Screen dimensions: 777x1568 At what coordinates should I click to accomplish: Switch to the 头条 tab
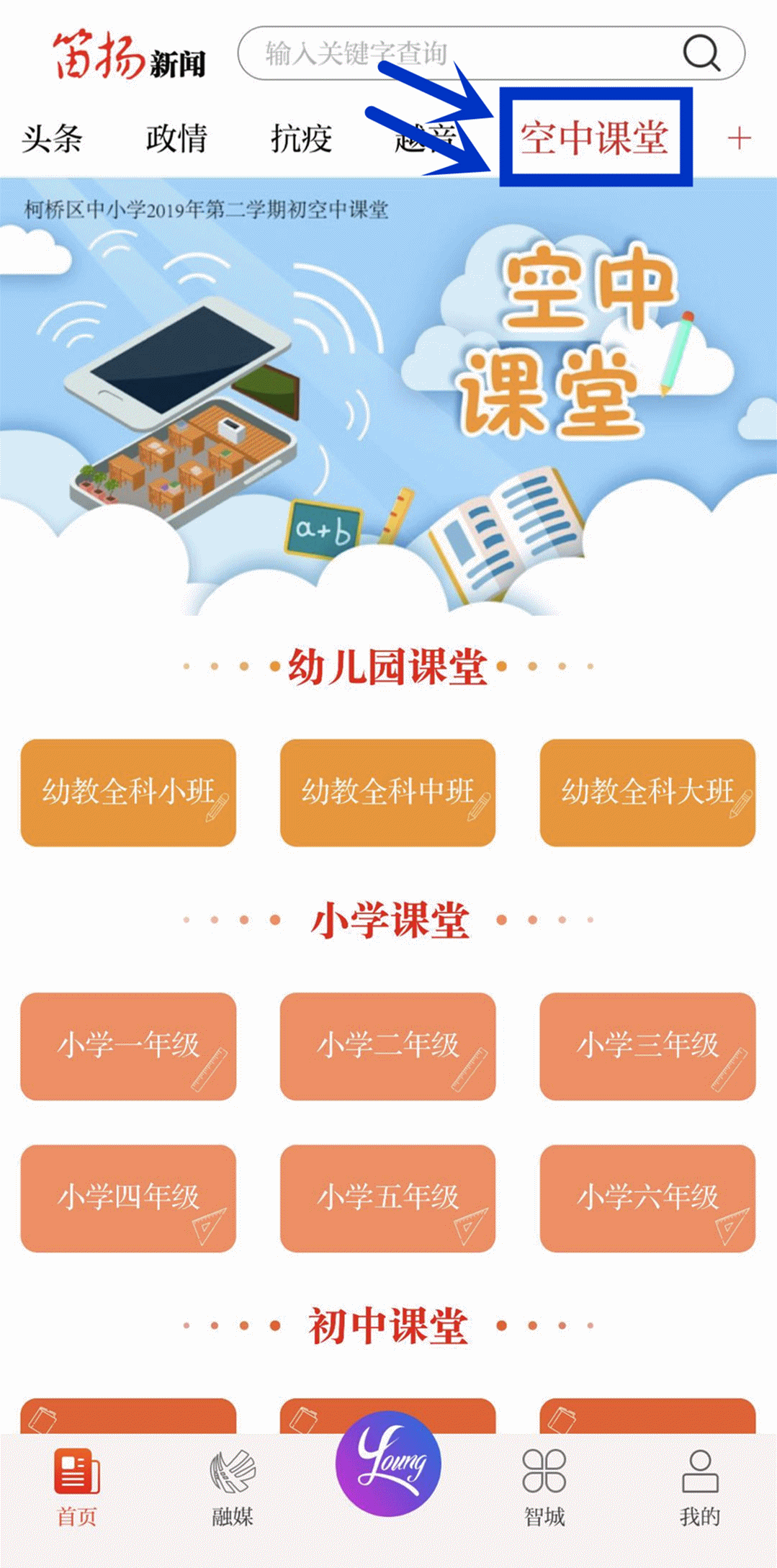click(x=52, y=138)
